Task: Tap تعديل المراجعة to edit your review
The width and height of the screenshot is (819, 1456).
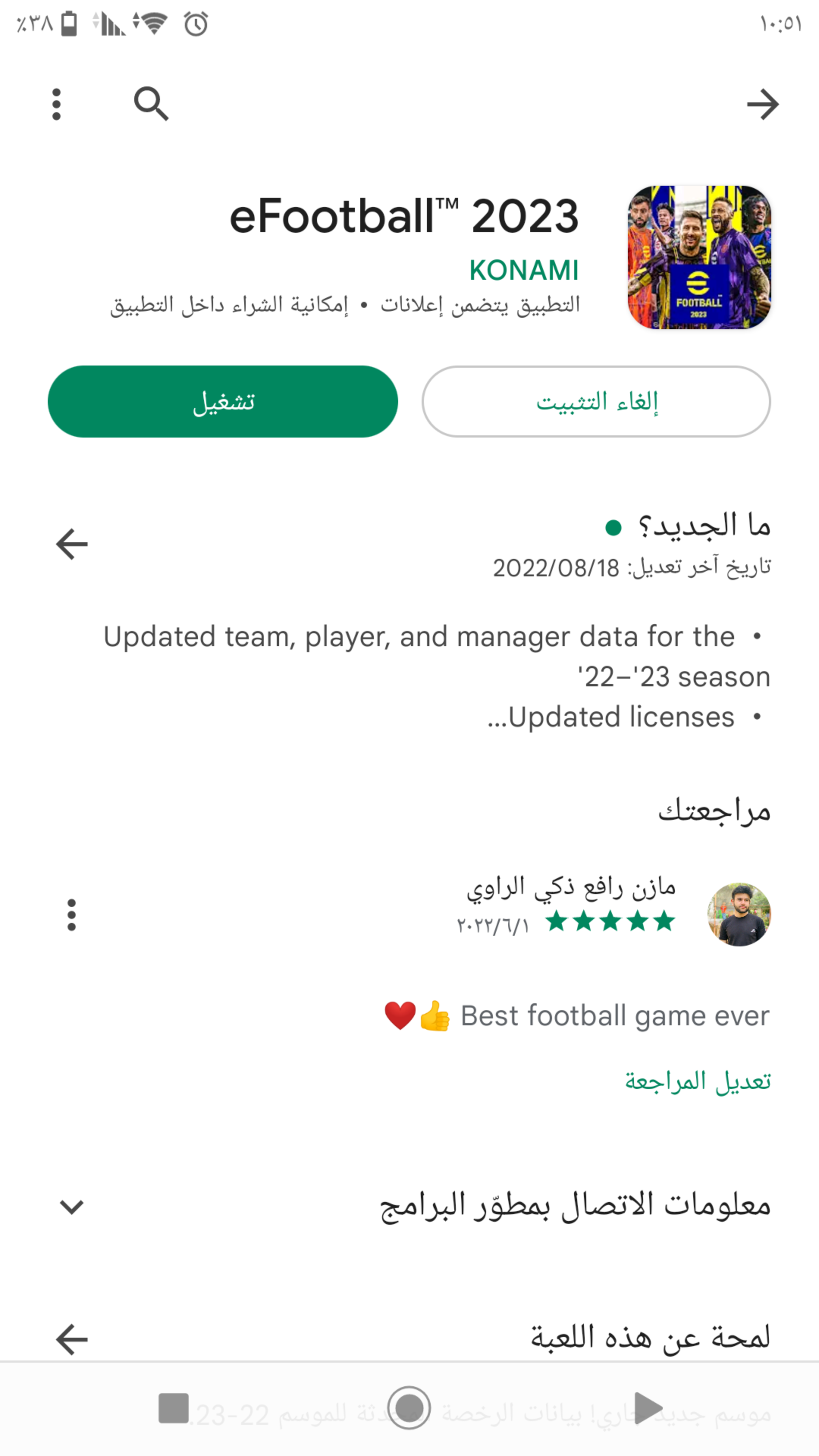Action: (x=698, y=1081)
